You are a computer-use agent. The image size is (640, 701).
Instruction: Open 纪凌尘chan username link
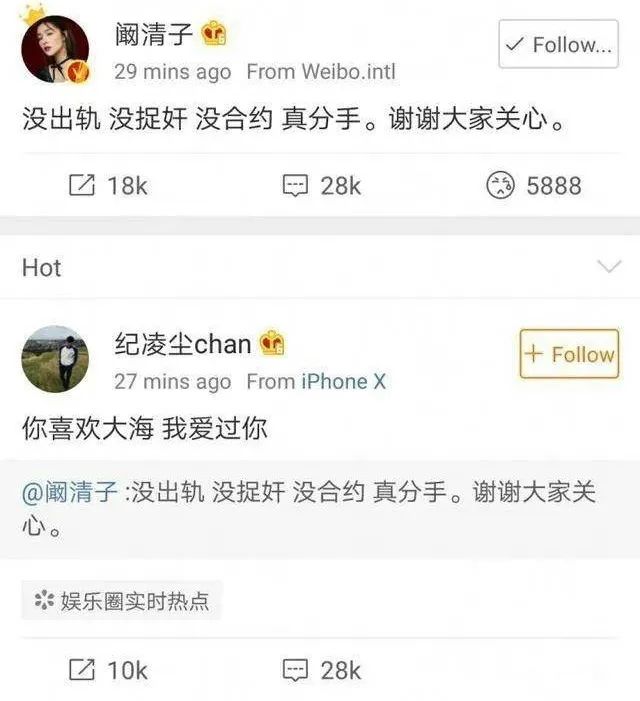[x=182, y=345]
